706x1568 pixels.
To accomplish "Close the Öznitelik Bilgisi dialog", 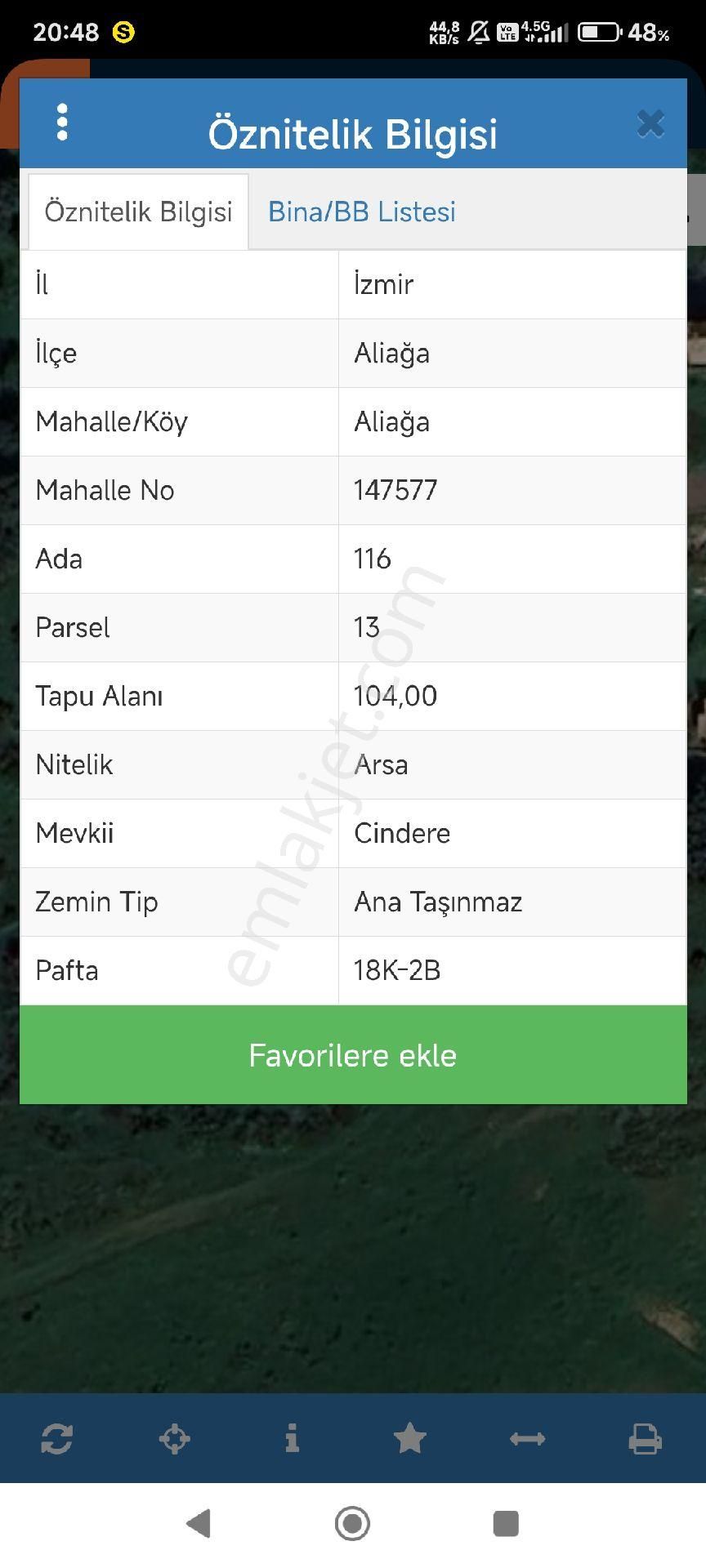I will 650,123.
